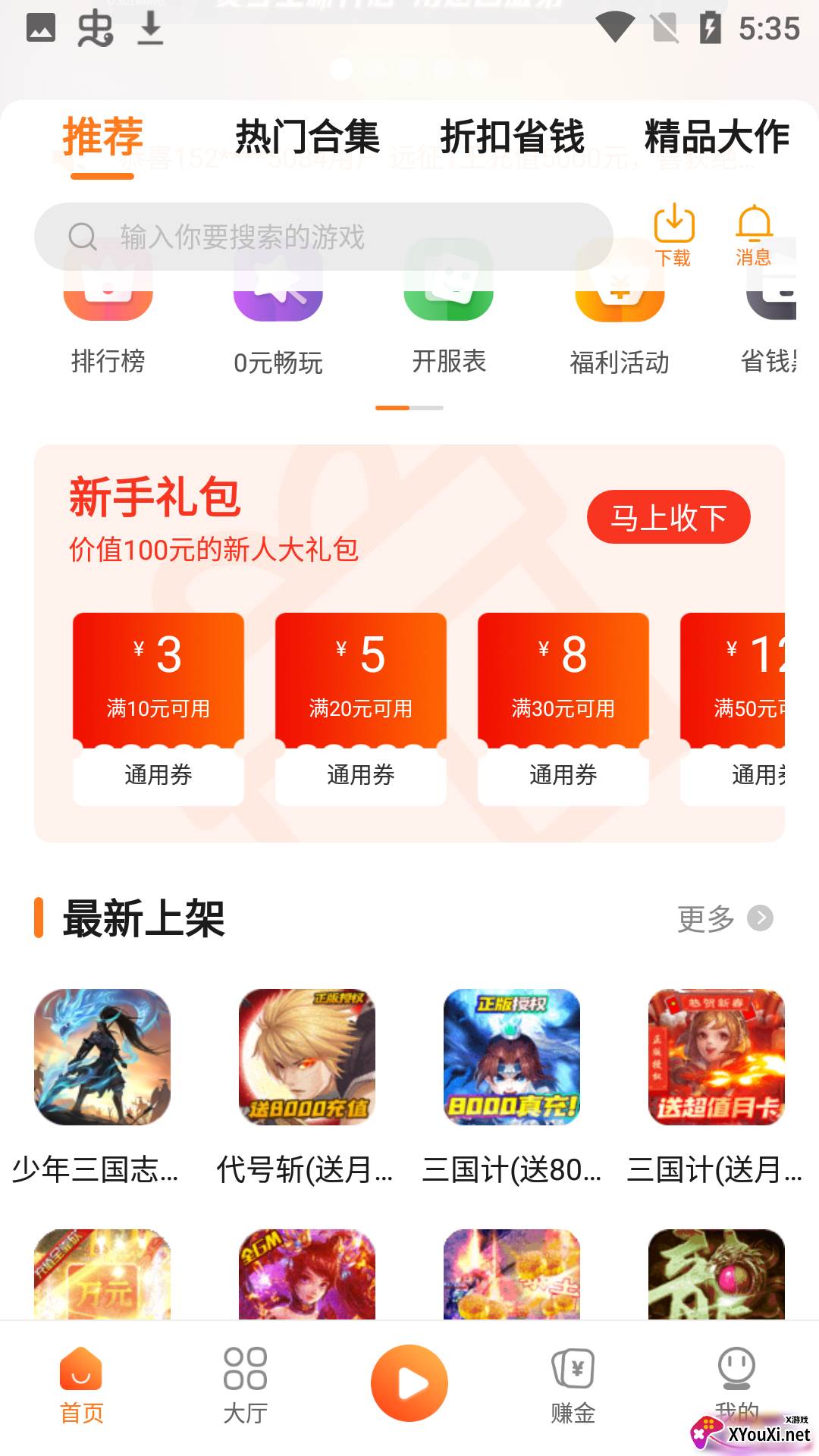Switch to the 赚金 tab
Image resolution: width=819 pixels, height=1456 pixels.
coord(573,1385)
